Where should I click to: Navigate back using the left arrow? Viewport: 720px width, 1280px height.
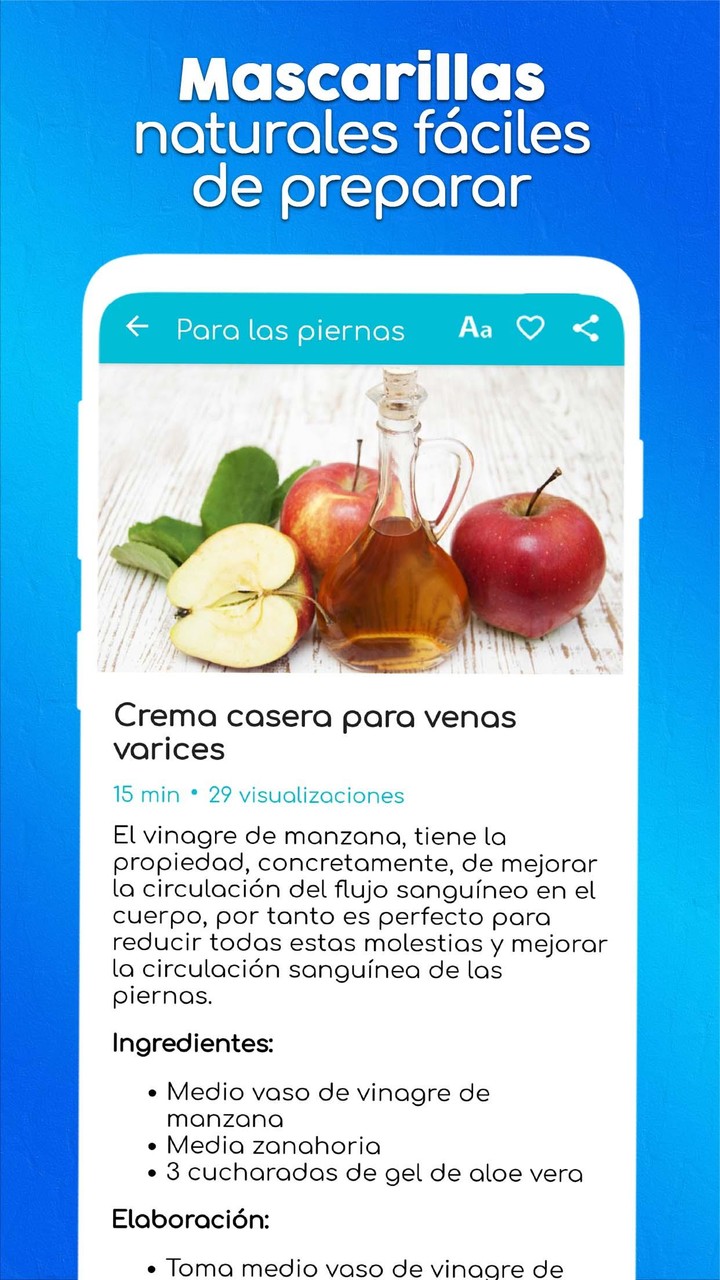point(137,327)
